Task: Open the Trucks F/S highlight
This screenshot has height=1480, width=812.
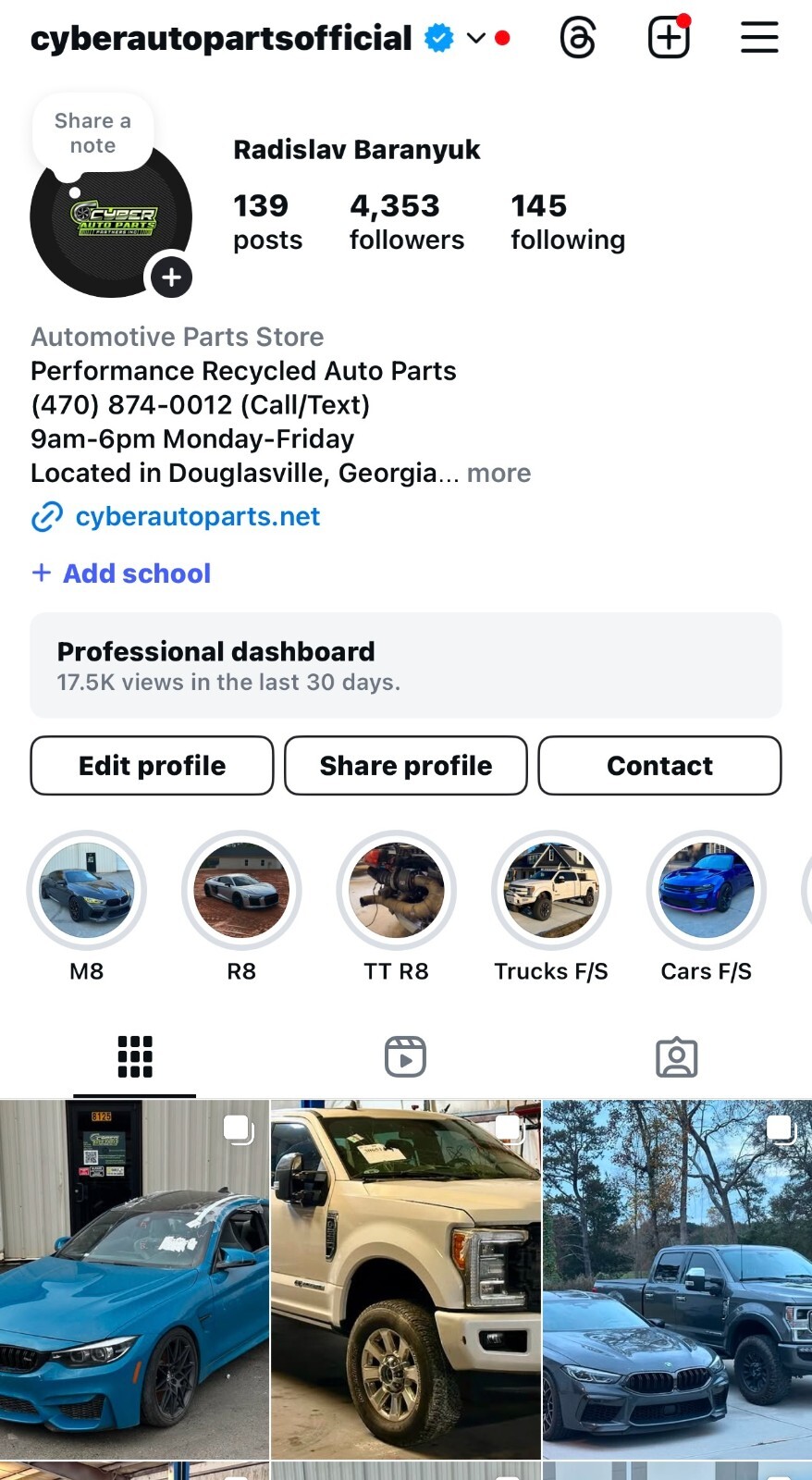Action: coord(551,890)
